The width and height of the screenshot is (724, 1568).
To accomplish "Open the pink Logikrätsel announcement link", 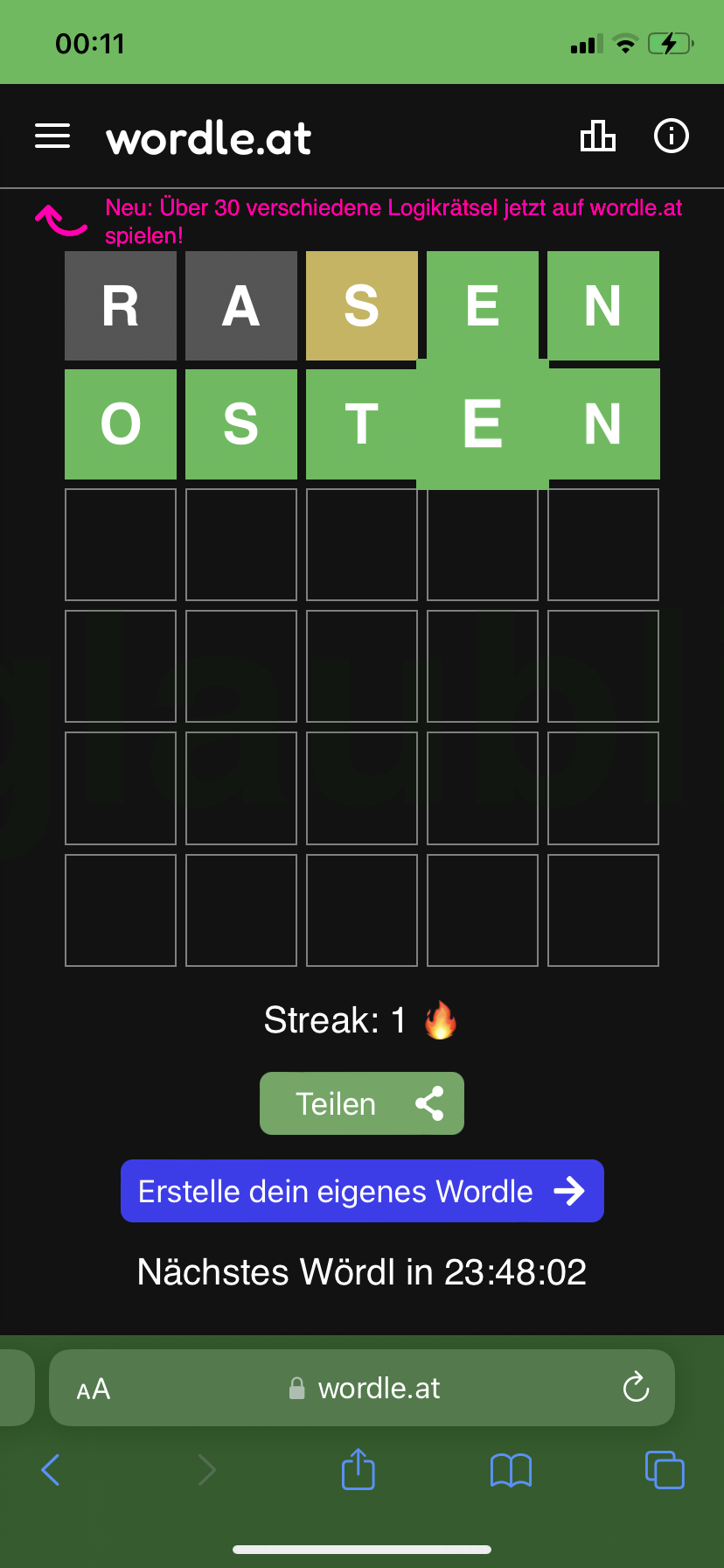I will (393, 221).
